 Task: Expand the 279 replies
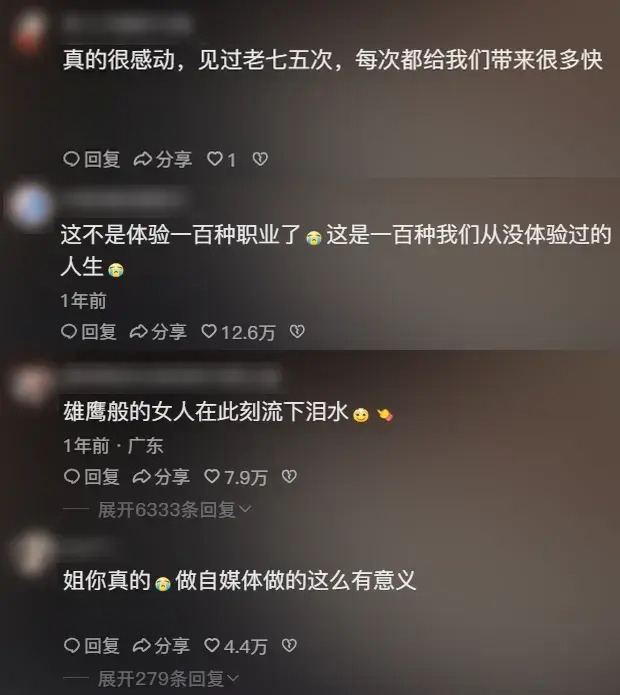click(x=170, y=680)
